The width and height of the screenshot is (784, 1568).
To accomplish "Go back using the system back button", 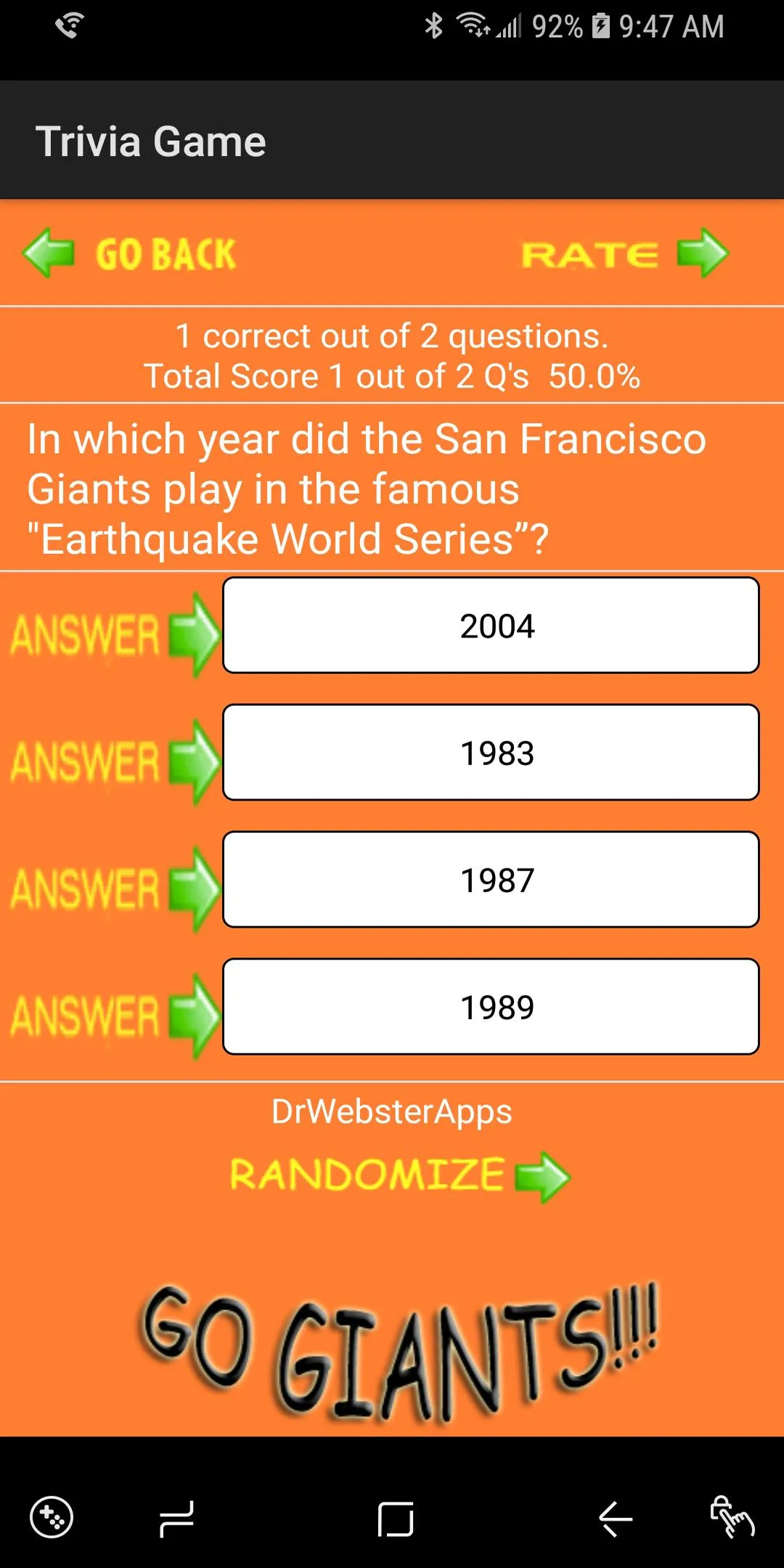I will click(616, 1518).
